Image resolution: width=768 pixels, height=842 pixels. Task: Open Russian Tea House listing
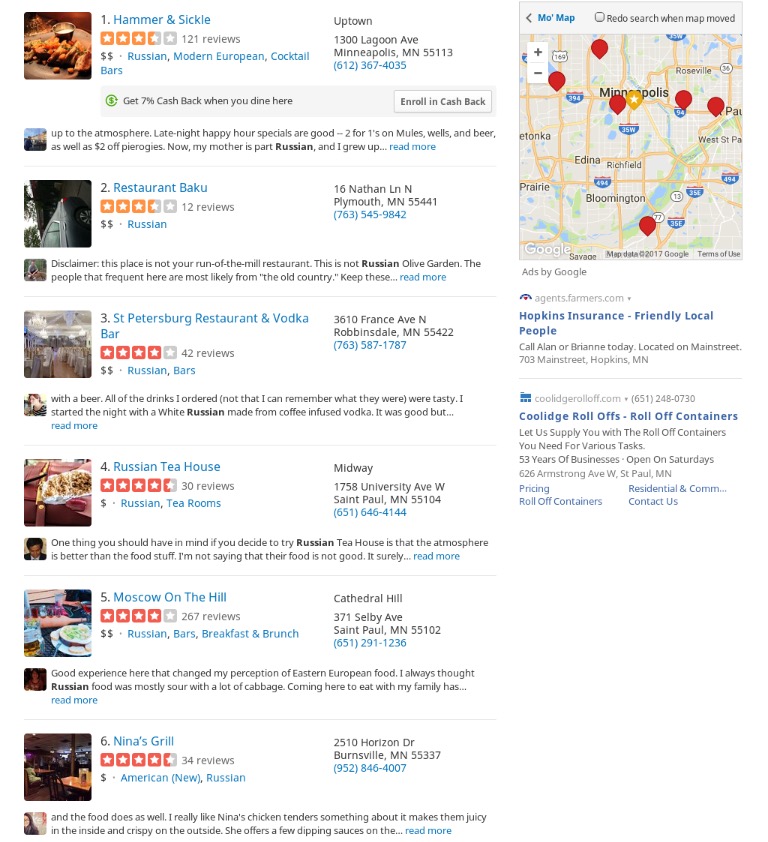pos(166,467)
